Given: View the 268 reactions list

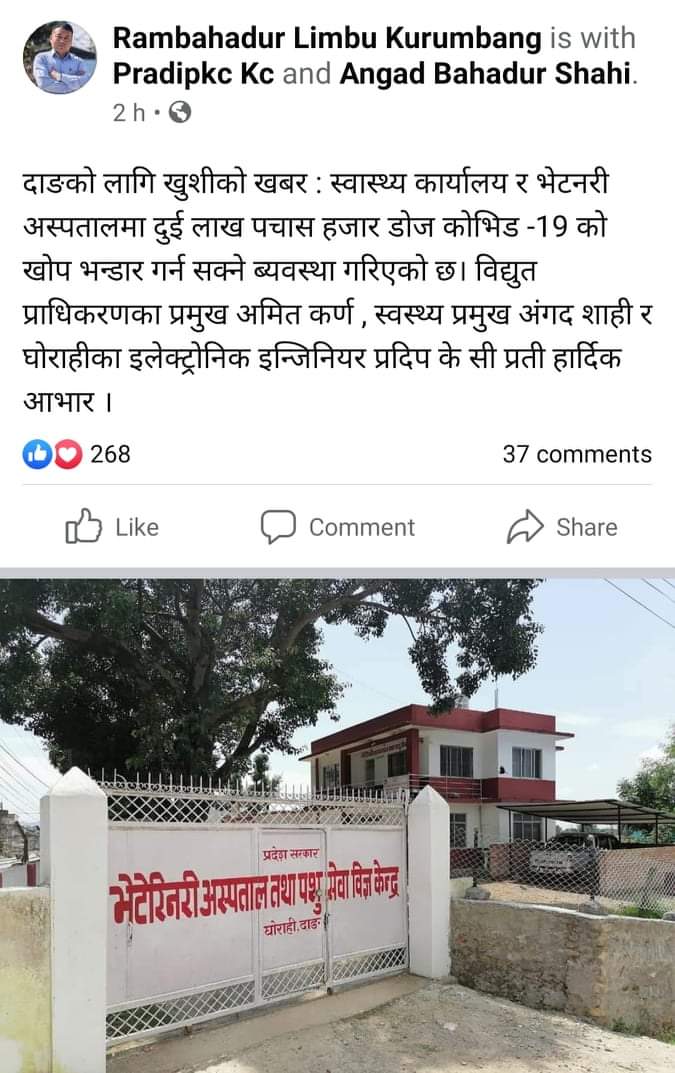Looking at the screenshot, I should coord(78,454).
